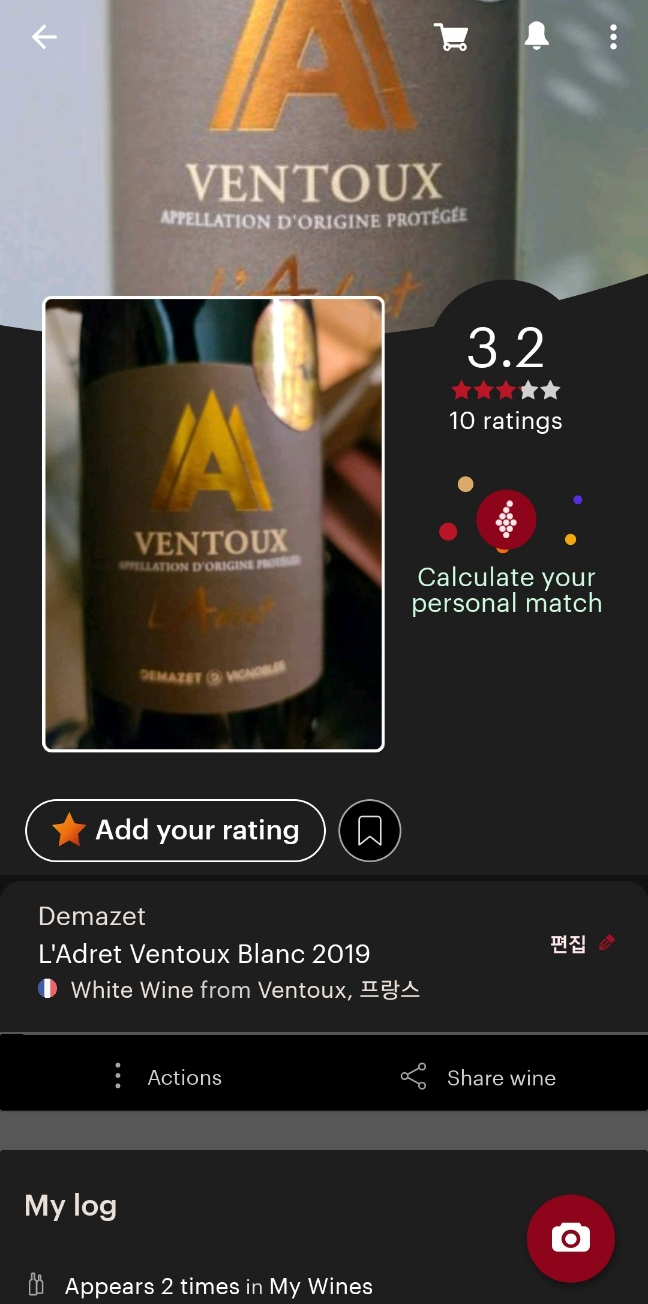Edit wine details via 편집
Viewport: 648px width, 1304px height.
point(582,944)
